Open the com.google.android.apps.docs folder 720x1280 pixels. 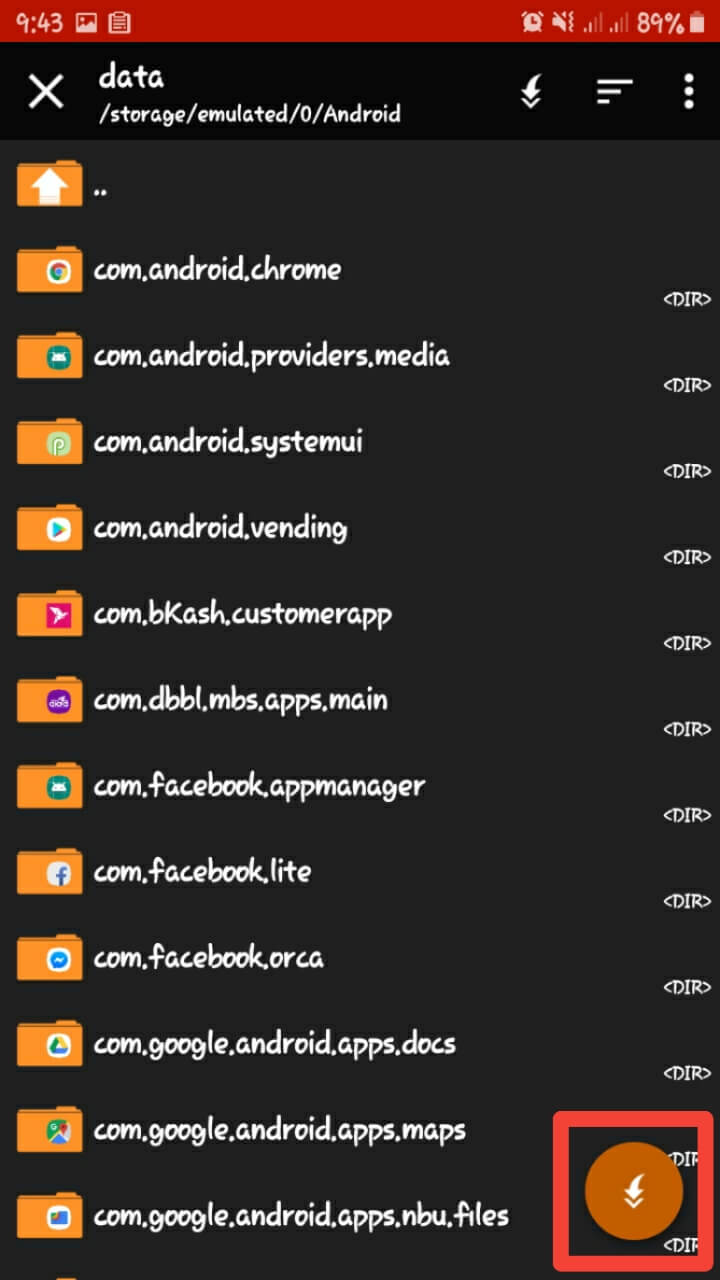pyautogui.click(x=274, y=1044)
